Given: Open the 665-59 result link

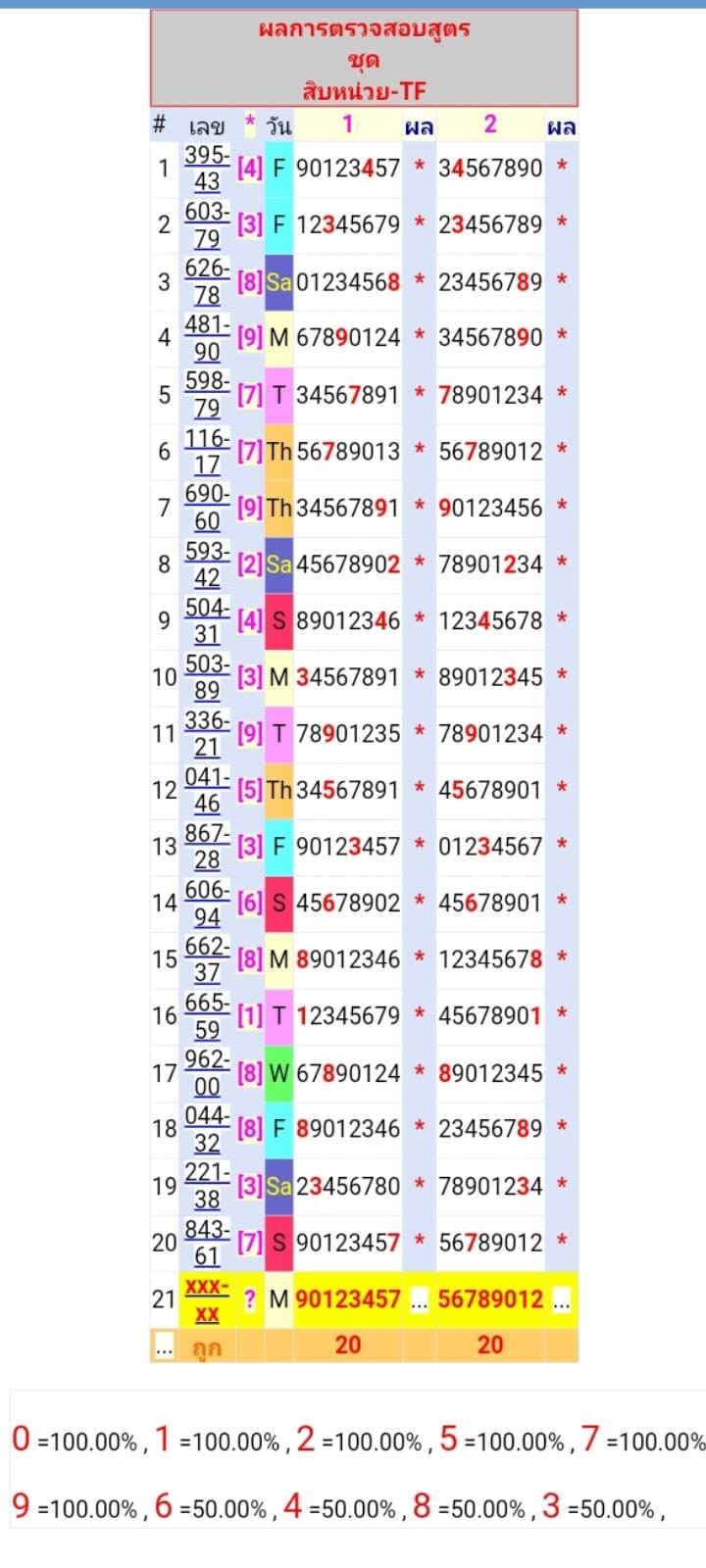Looking at the screenshot, I should click(x=207, y=1015).
